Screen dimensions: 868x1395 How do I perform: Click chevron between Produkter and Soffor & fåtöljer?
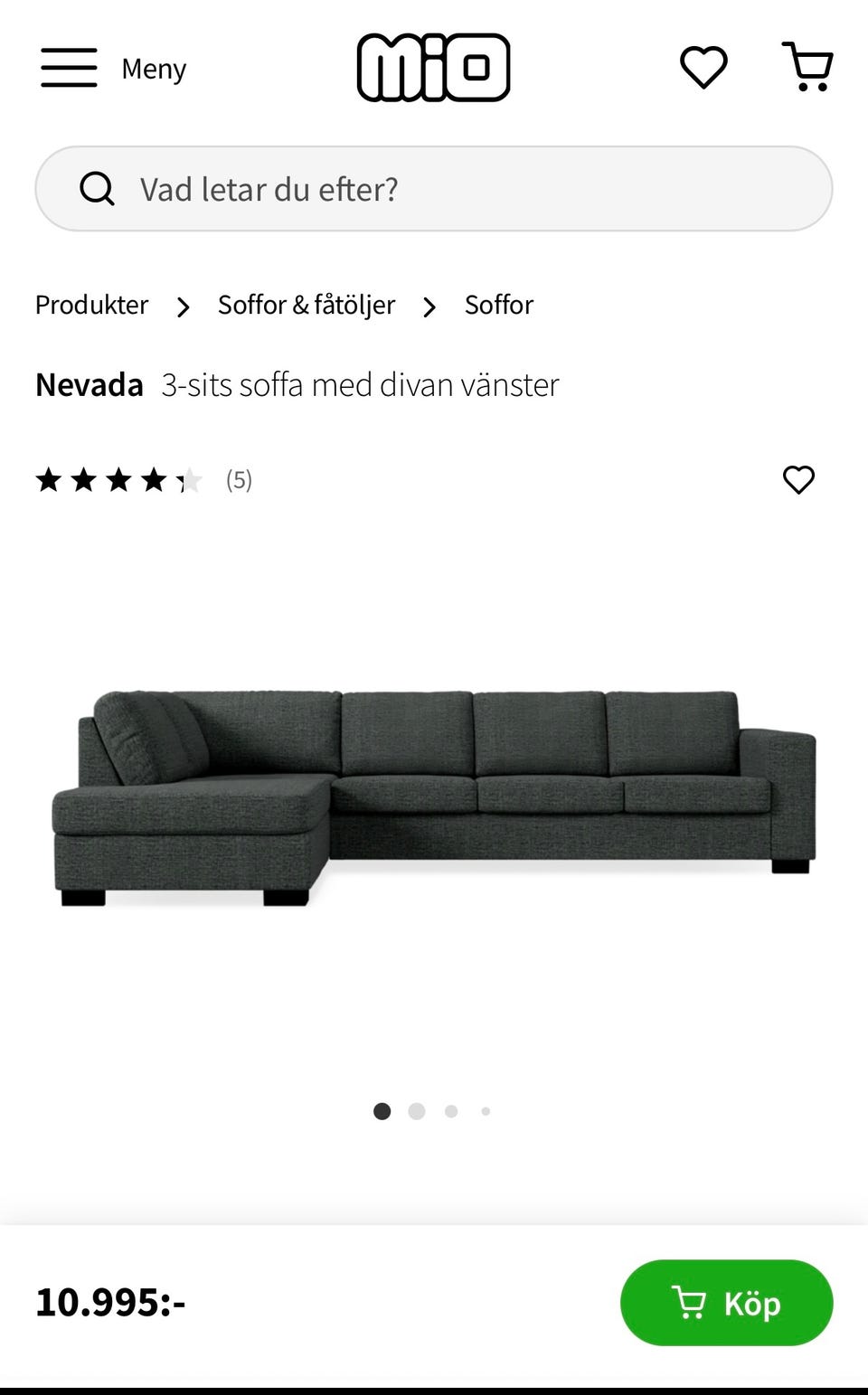(183, 306)
